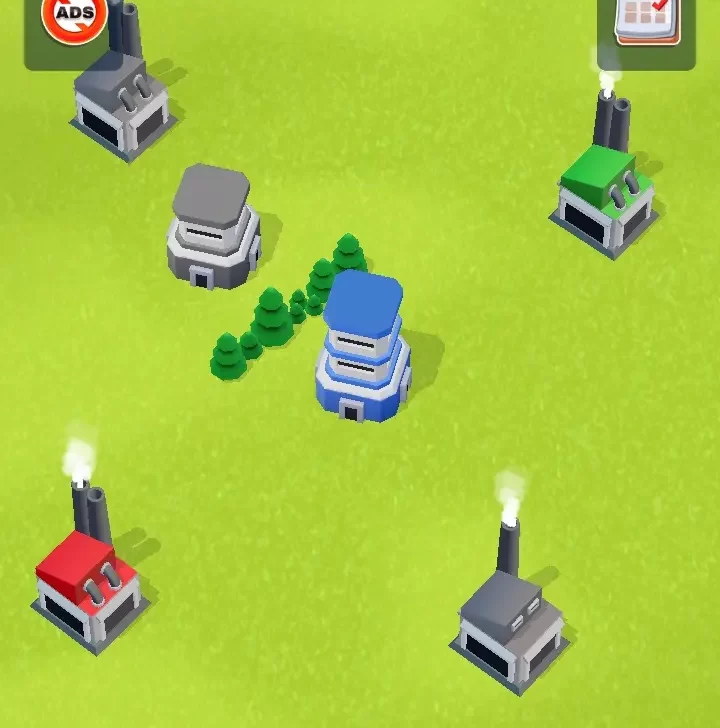The height and width of the screenshot is (728, 720).
Task: Tap the gray factory beside the ads button
Action: (x=120, y=103)
